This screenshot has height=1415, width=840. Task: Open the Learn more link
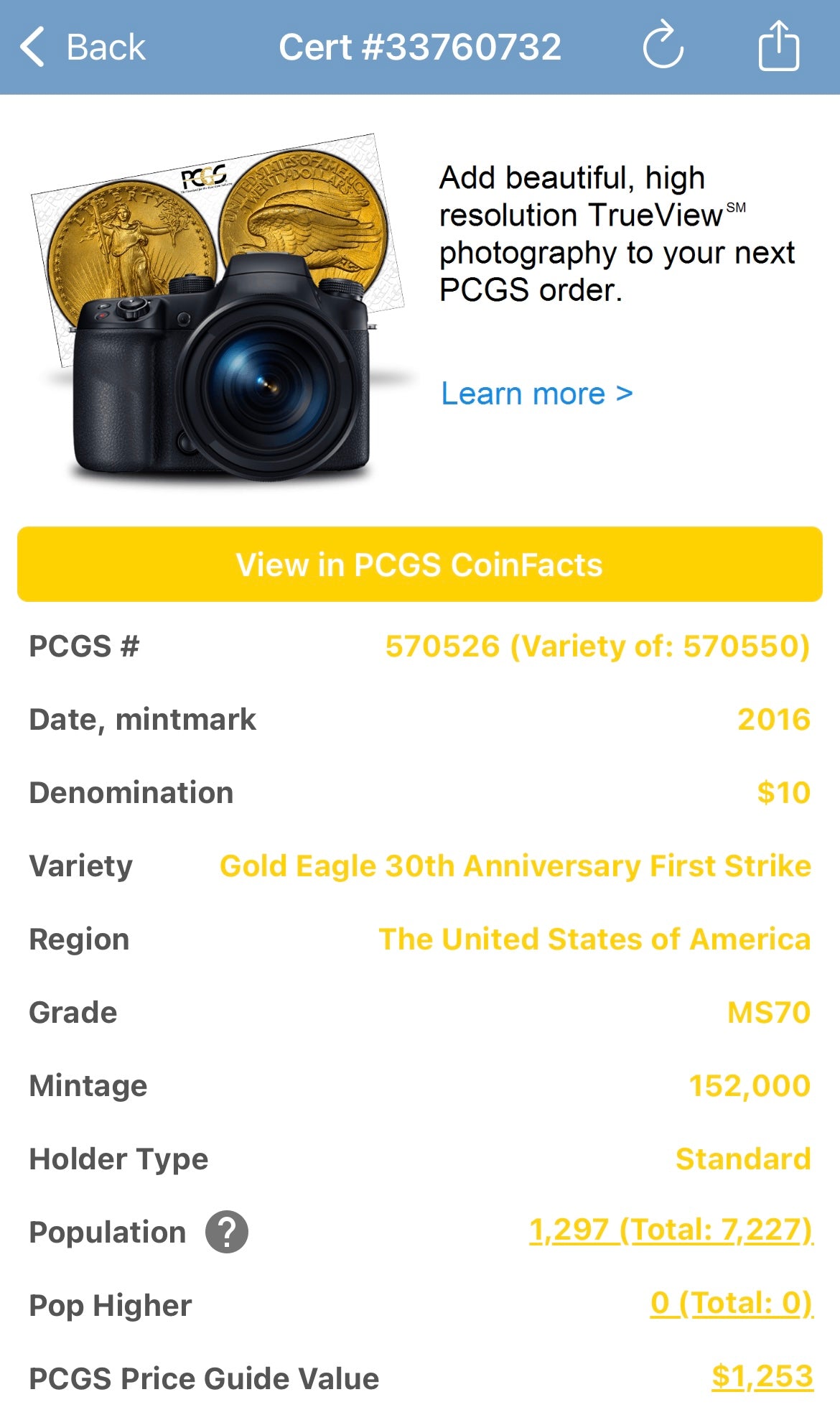(x=535, y=394)
